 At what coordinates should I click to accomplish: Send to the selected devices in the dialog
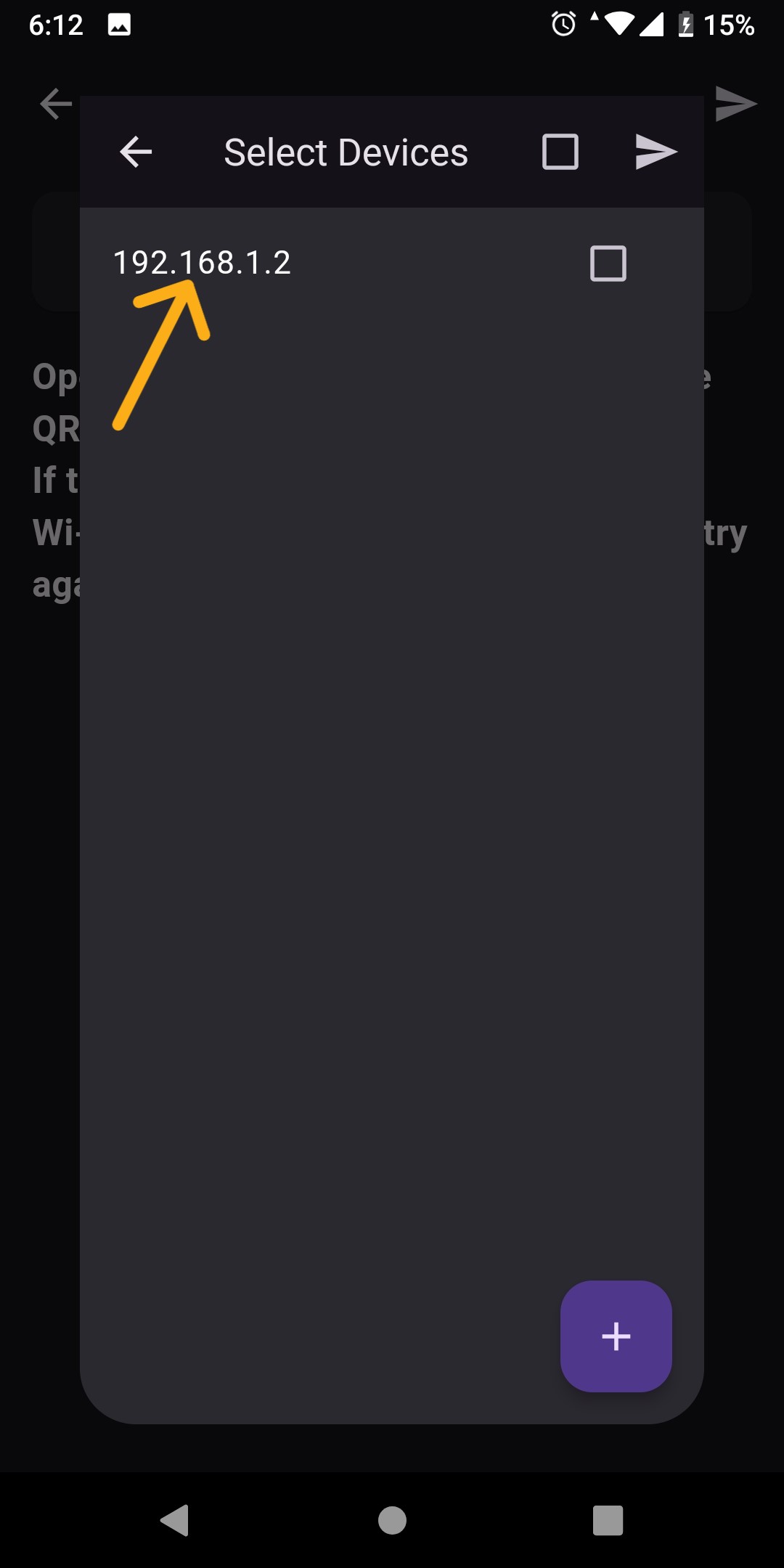tap(656, 152)
